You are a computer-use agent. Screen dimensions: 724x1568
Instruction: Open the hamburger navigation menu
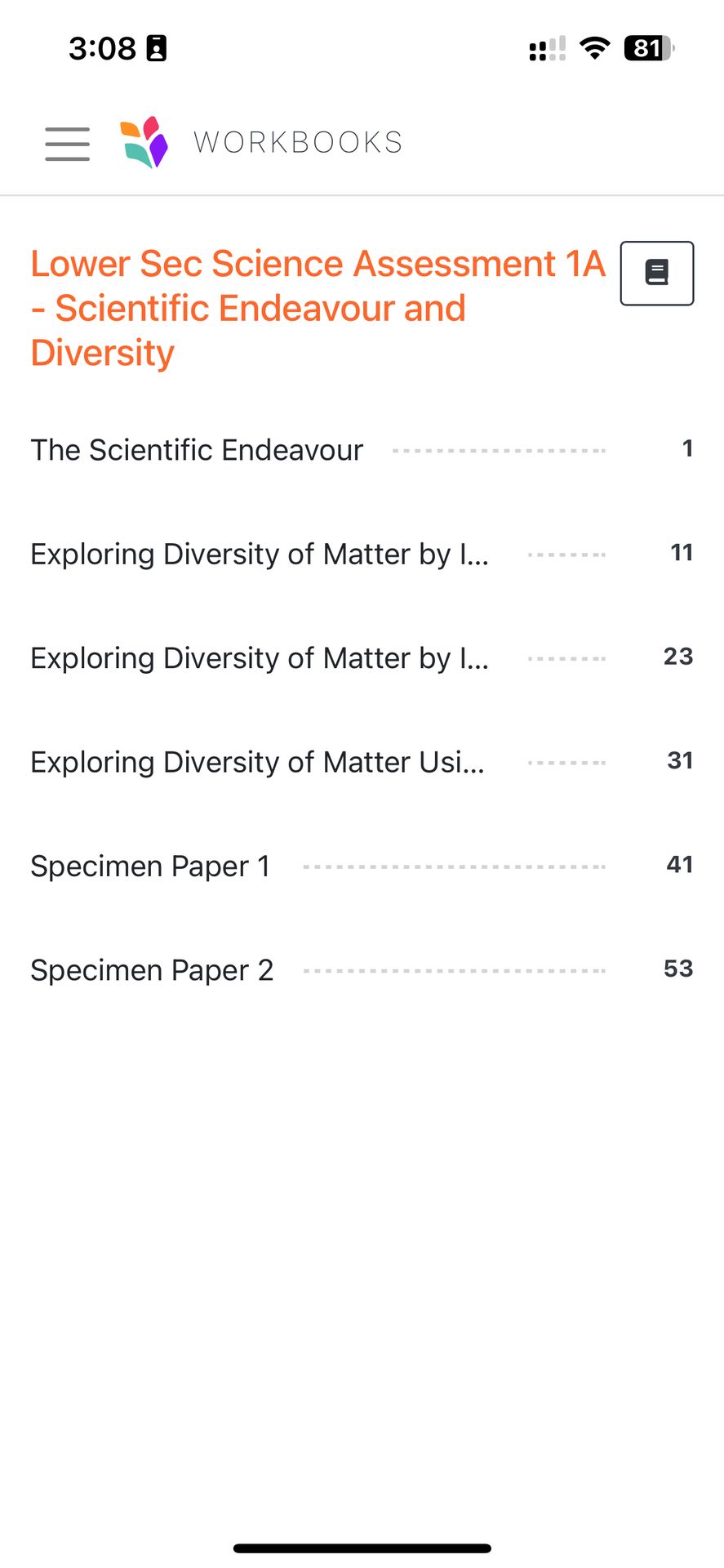pyautogui.click(x=67, y=144)
